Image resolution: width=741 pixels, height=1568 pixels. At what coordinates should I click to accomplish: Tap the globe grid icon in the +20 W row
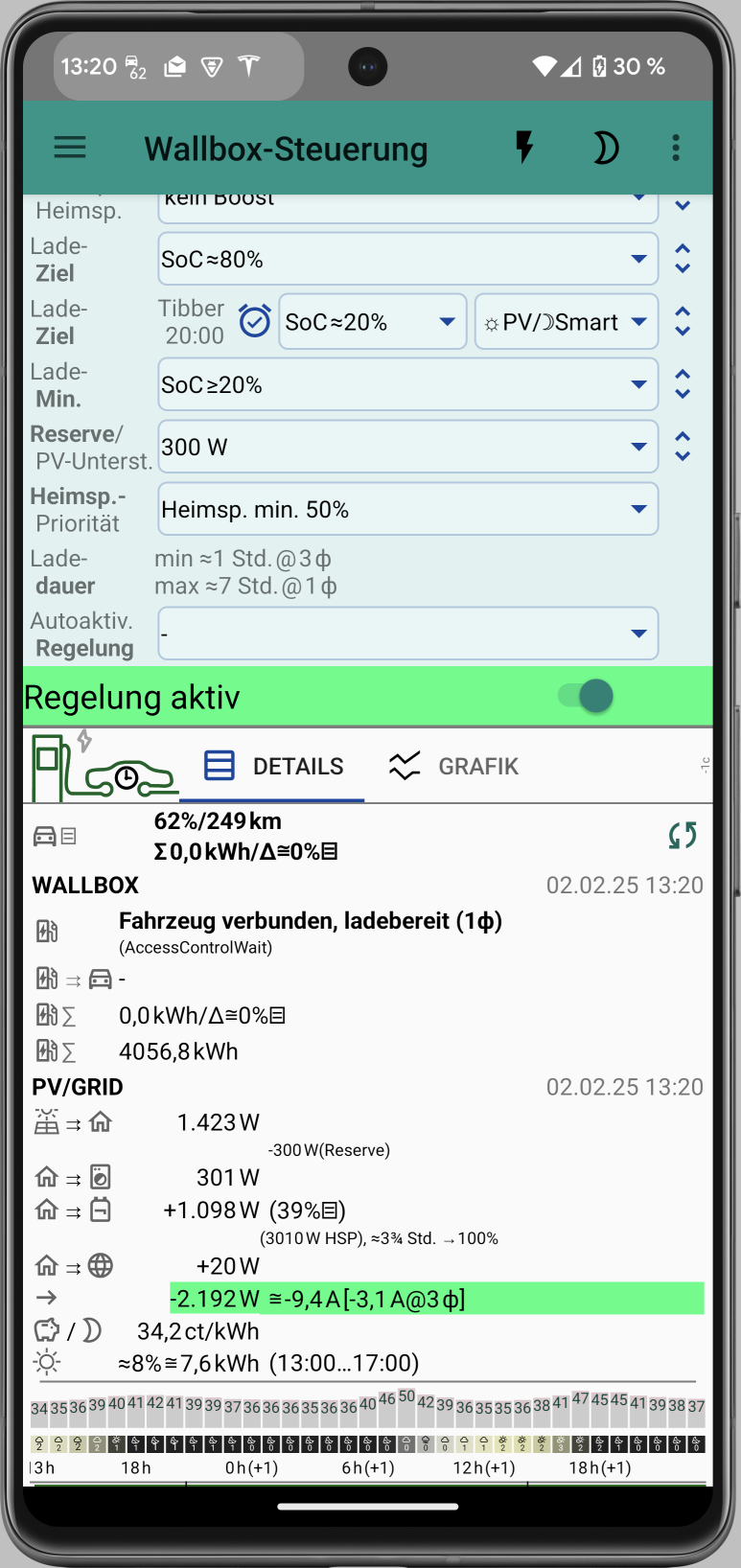[100, 1265]
